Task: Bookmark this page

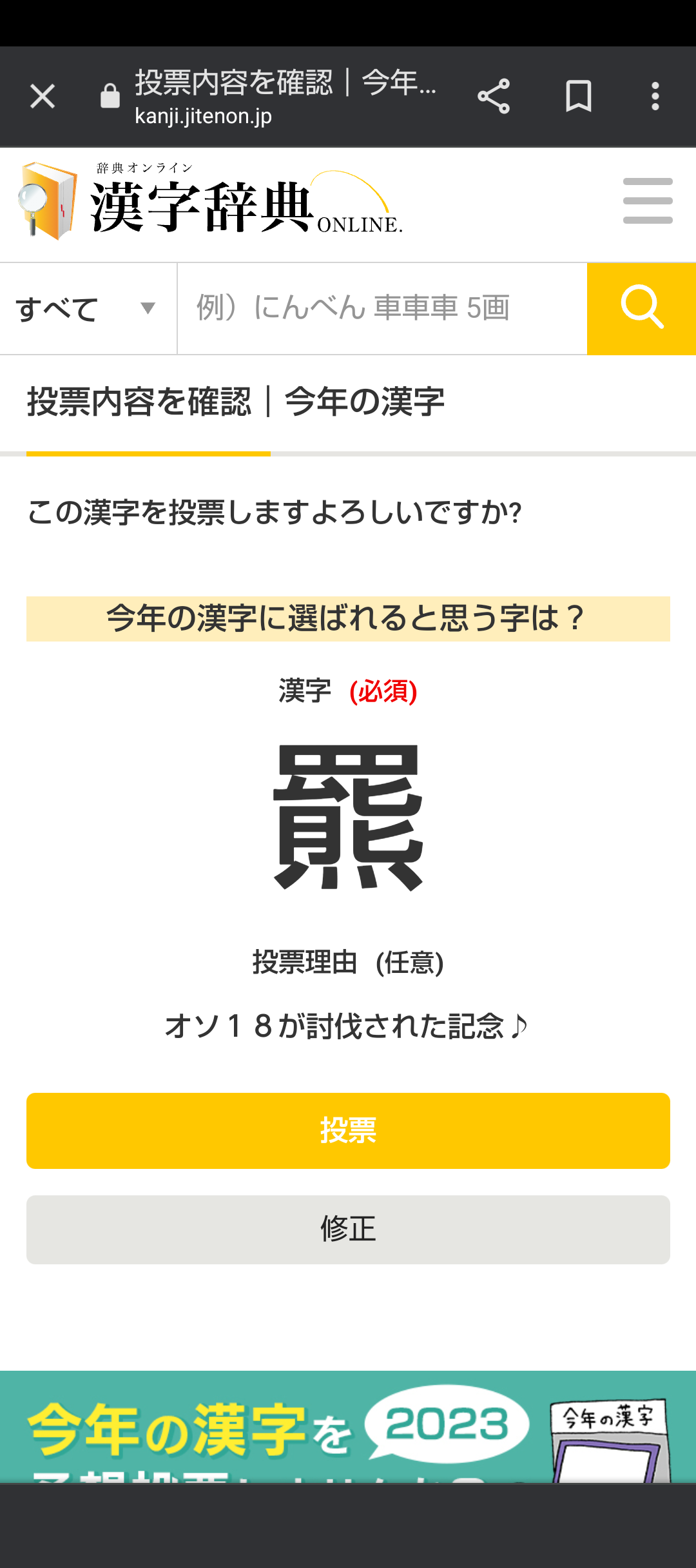Action: (579, 97)
